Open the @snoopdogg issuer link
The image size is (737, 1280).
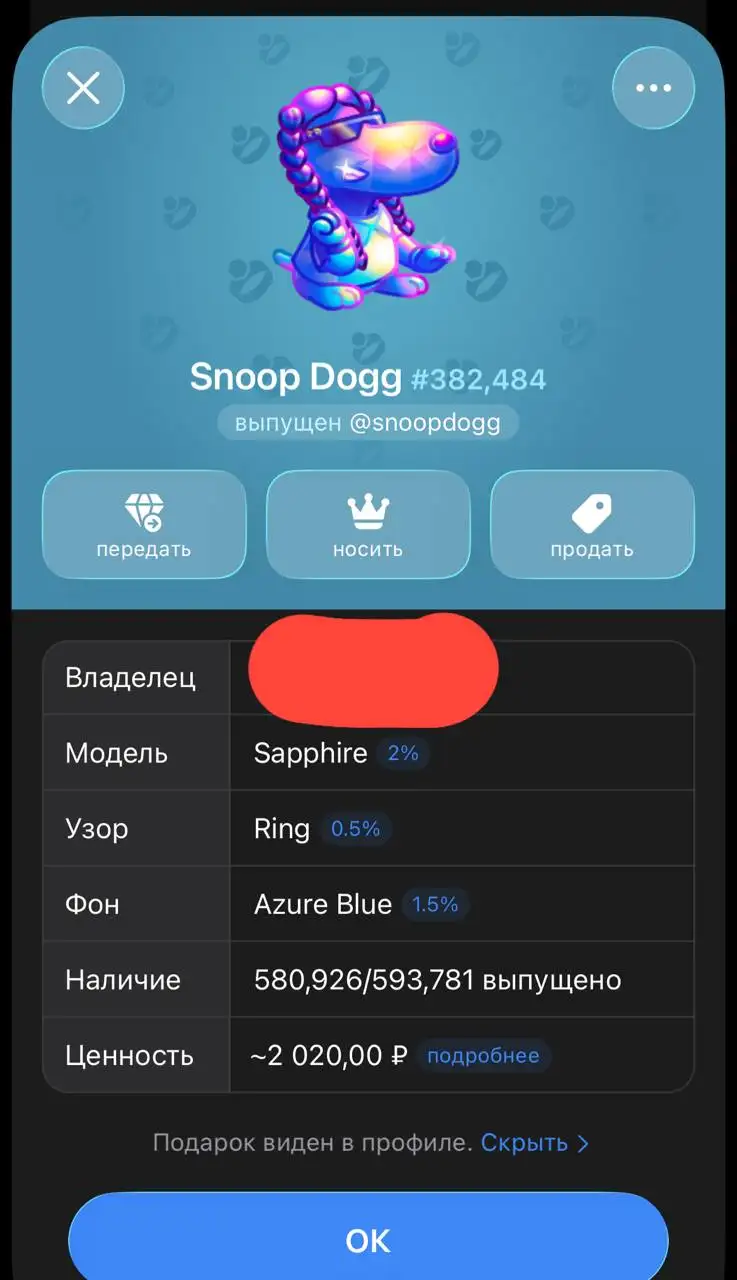tap(368, 423)
